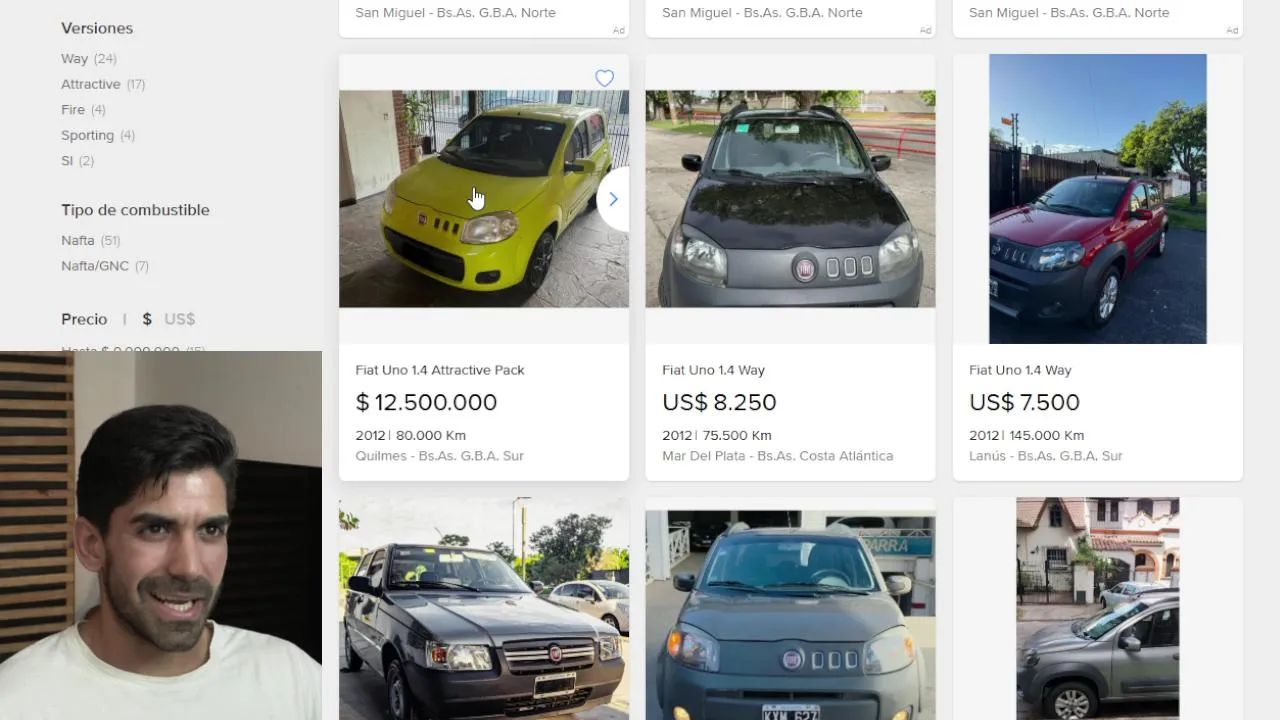This screenshot has height=720, width=1280.
Task: Save the Fiat Uno Attractive Pack to favorites
Action: click(604, 78)
